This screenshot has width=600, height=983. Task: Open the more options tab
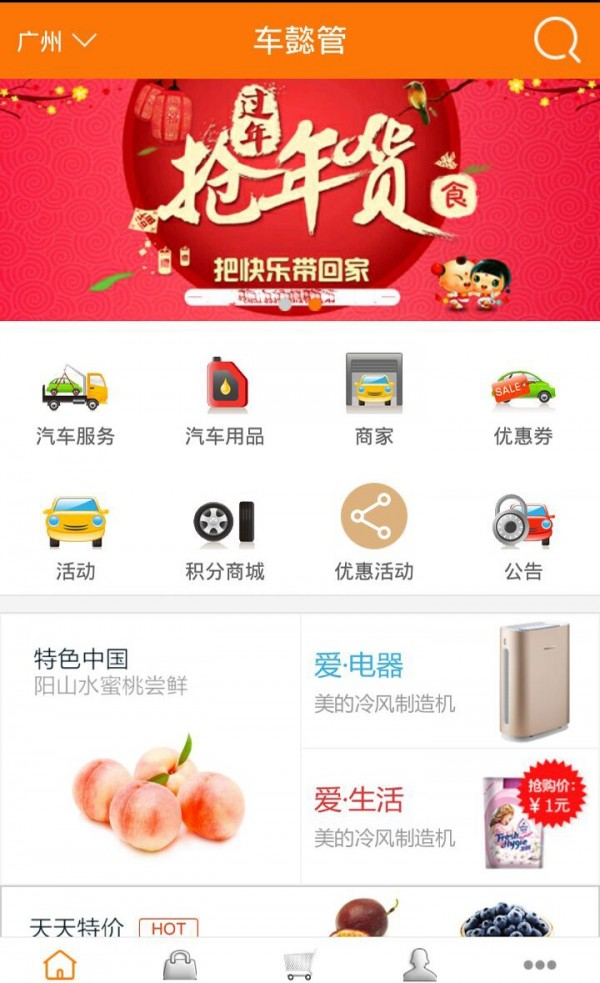[539, 964]
